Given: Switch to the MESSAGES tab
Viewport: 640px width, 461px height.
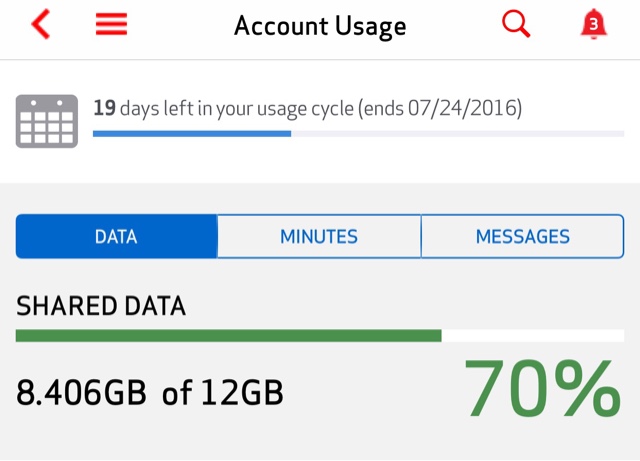Looking at the screenshot, I should click(522, 236).
